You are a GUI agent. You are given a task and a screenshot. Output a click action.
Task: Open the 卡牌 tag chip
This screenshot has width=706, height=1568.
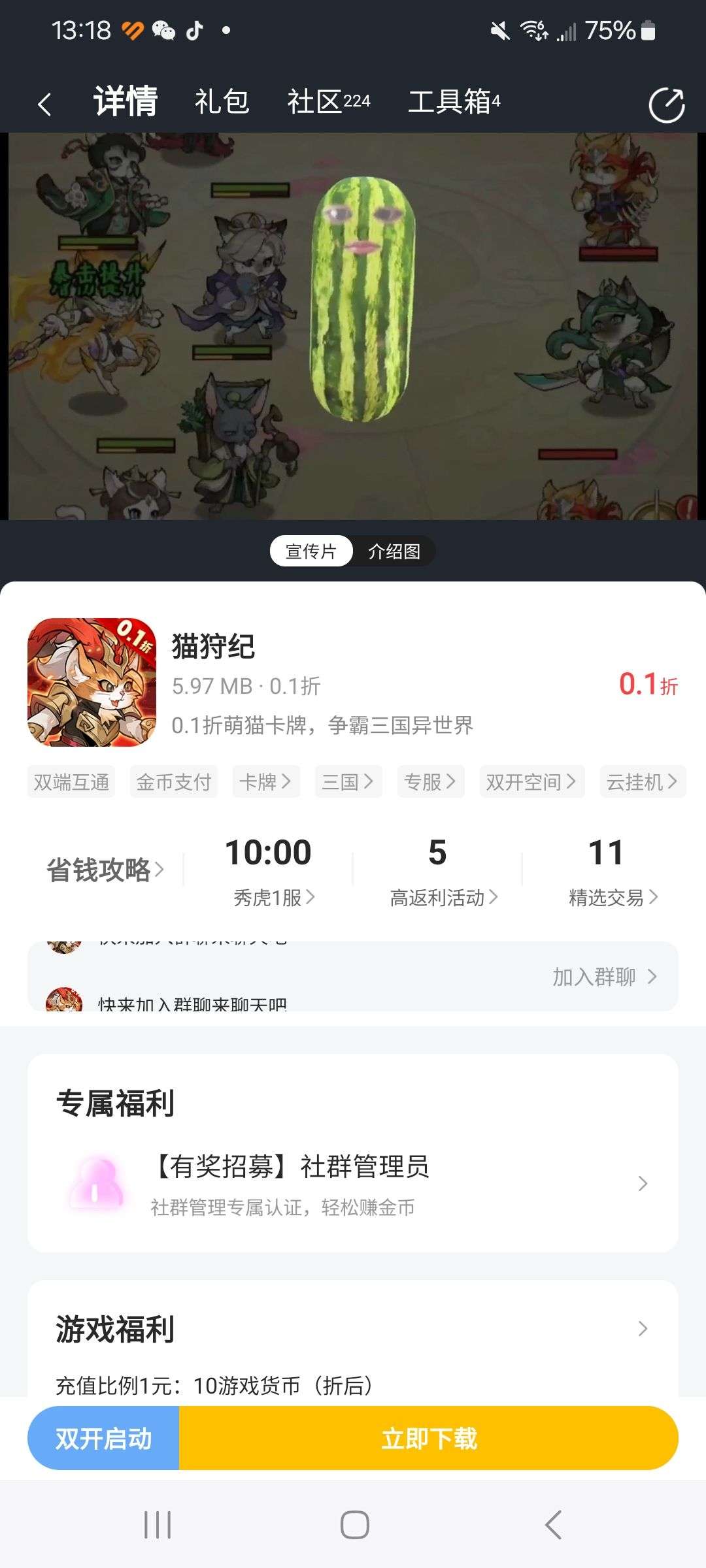(x=265, y=781)
